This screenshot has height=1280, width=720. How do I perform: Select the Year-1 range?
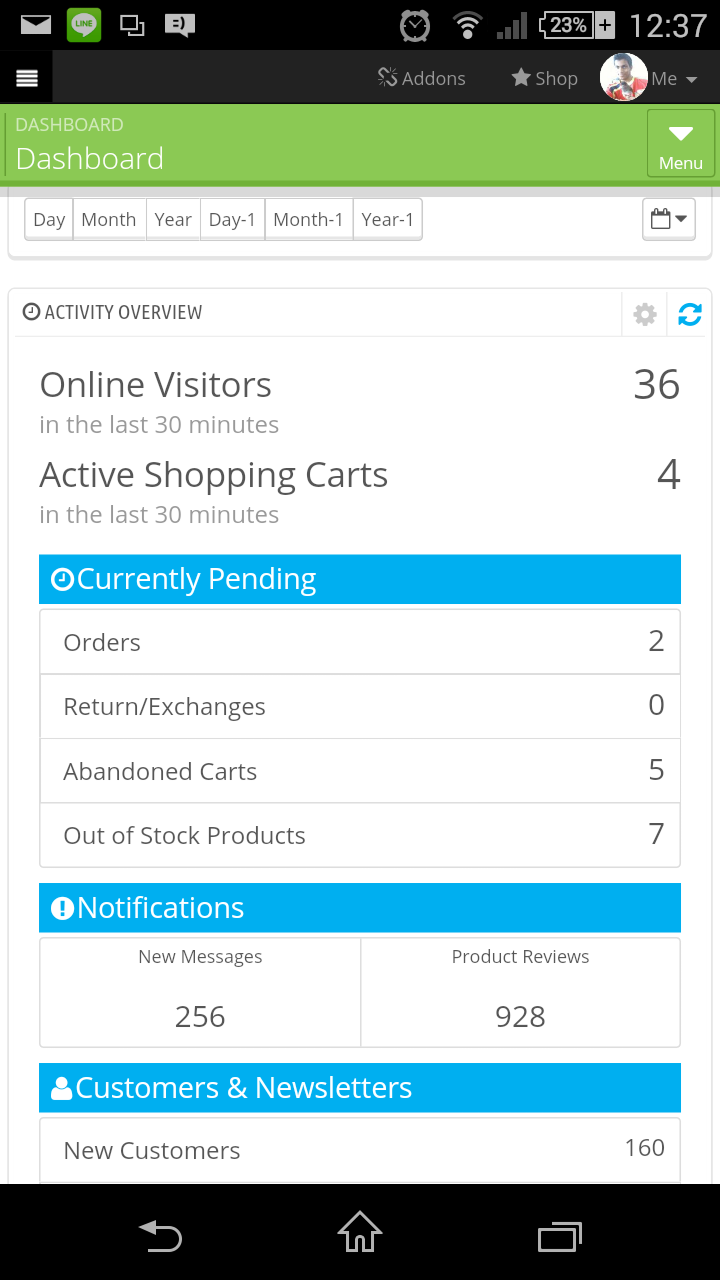387,220
